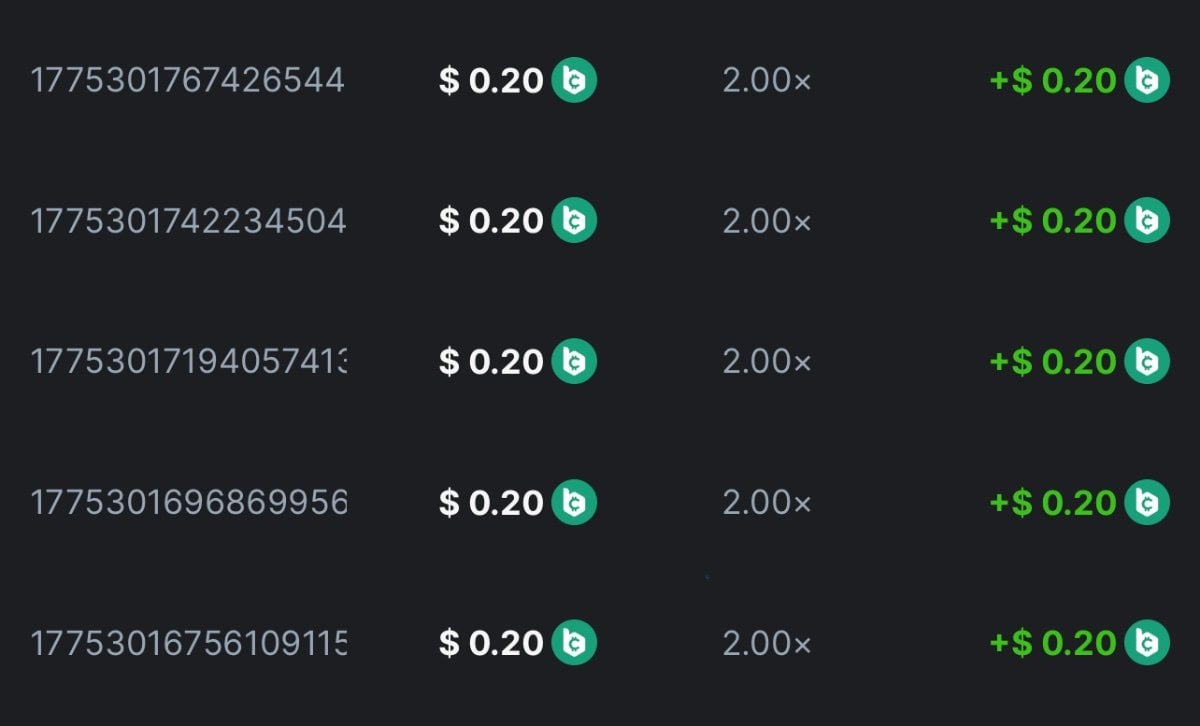This screenshot has height=726, width=1200.
Task: Open bet details for ID 1775301742234504
Action: coord(188,221)
